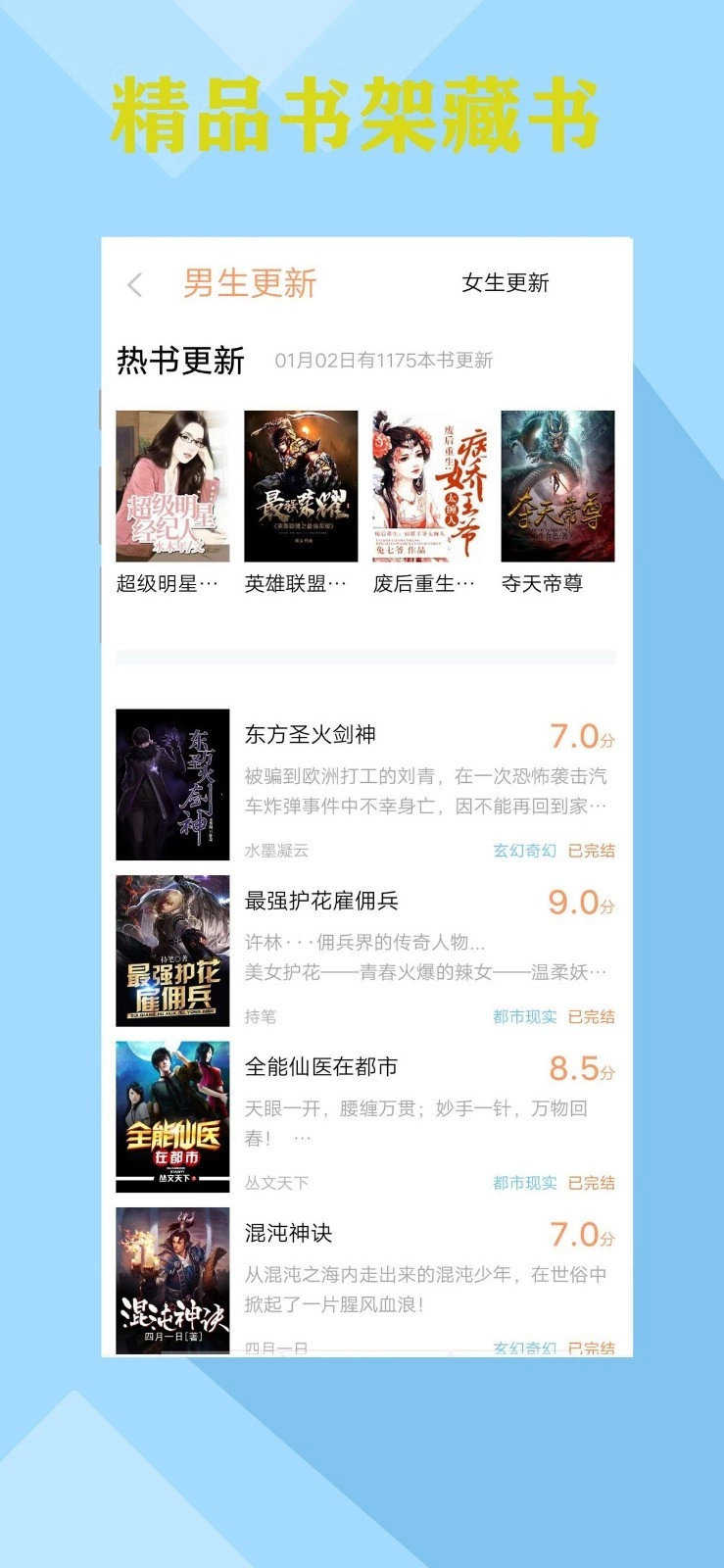Open the 超级明星经纪人 book cover
Image resolution: width=724 pixels, height=1568 pixels.
click(170, 485)
